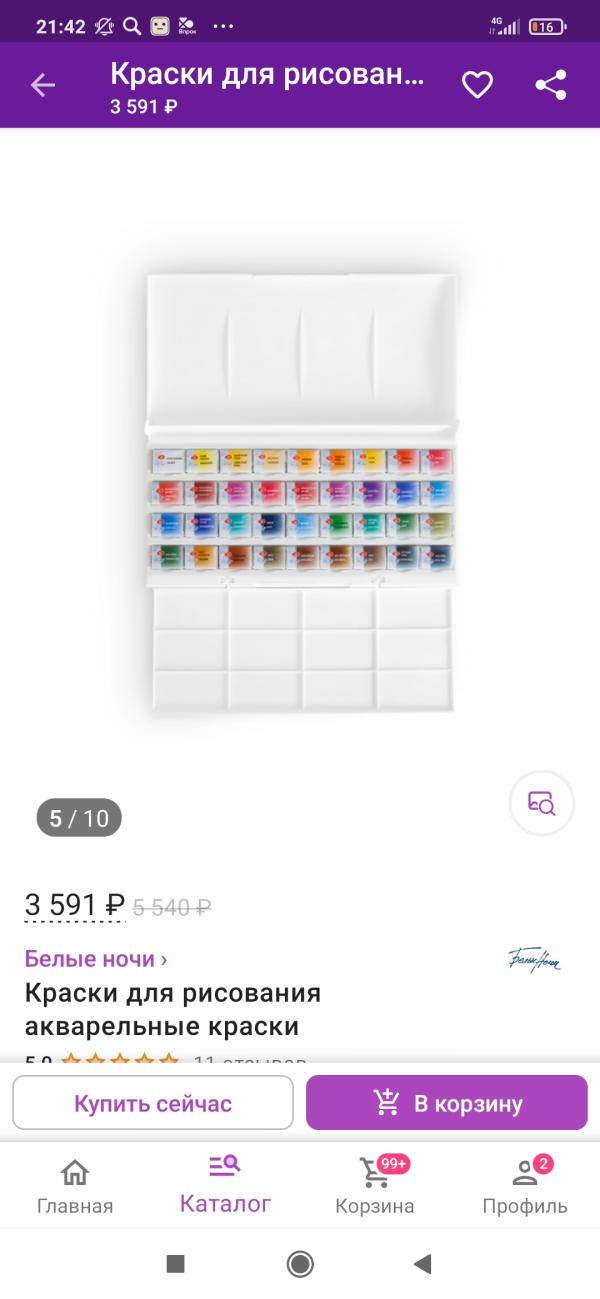Add item with В корзину button
Screen dimensions: 600x1299
tap(446, 1103)
